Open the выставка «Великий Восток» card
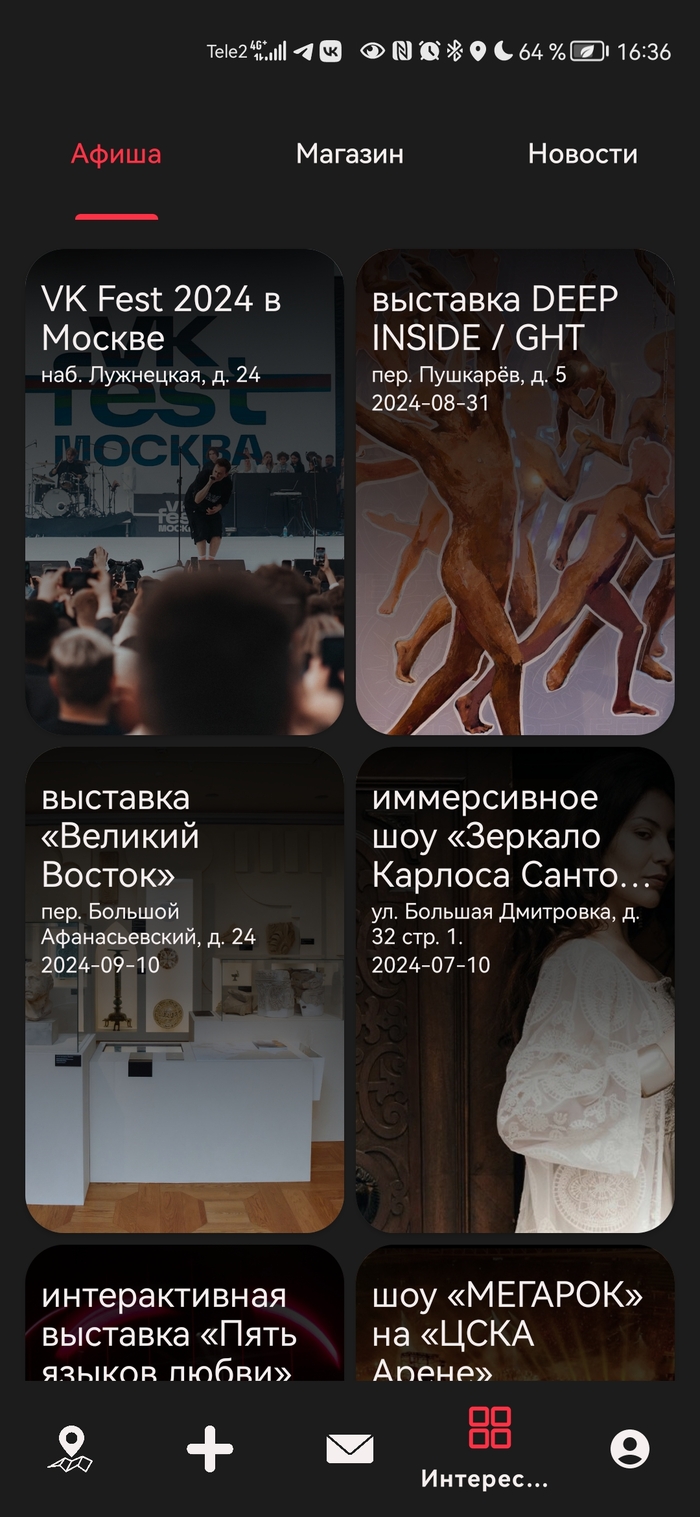The image size is (700, 1517). click(184, 990)
